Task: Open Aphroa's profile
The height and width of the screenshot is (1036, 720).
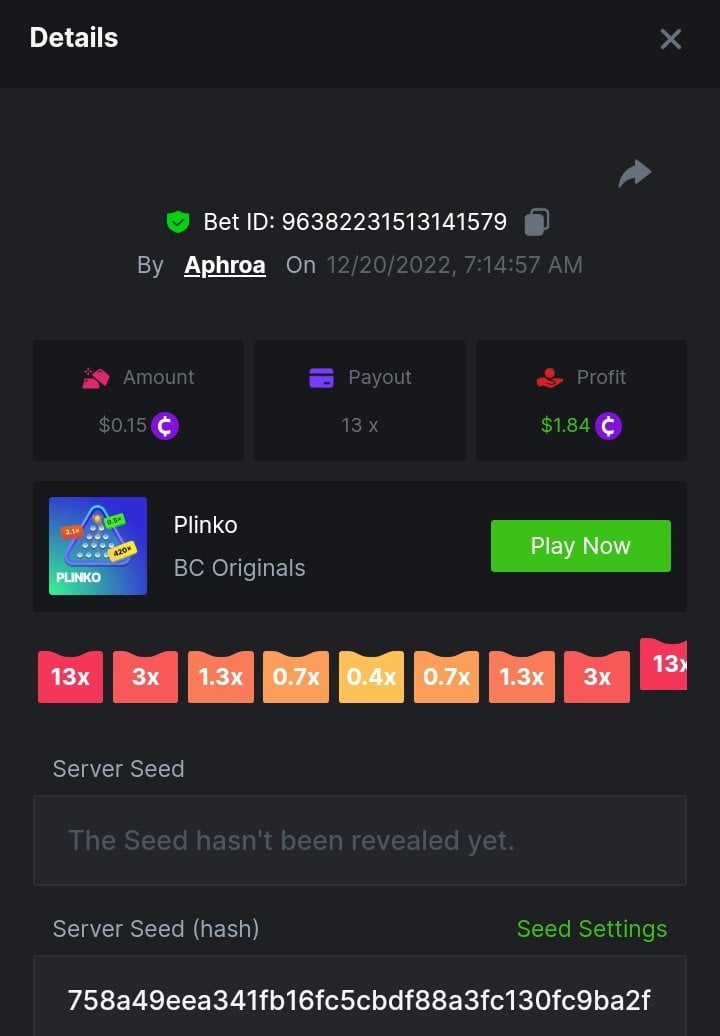Action: 225,265
